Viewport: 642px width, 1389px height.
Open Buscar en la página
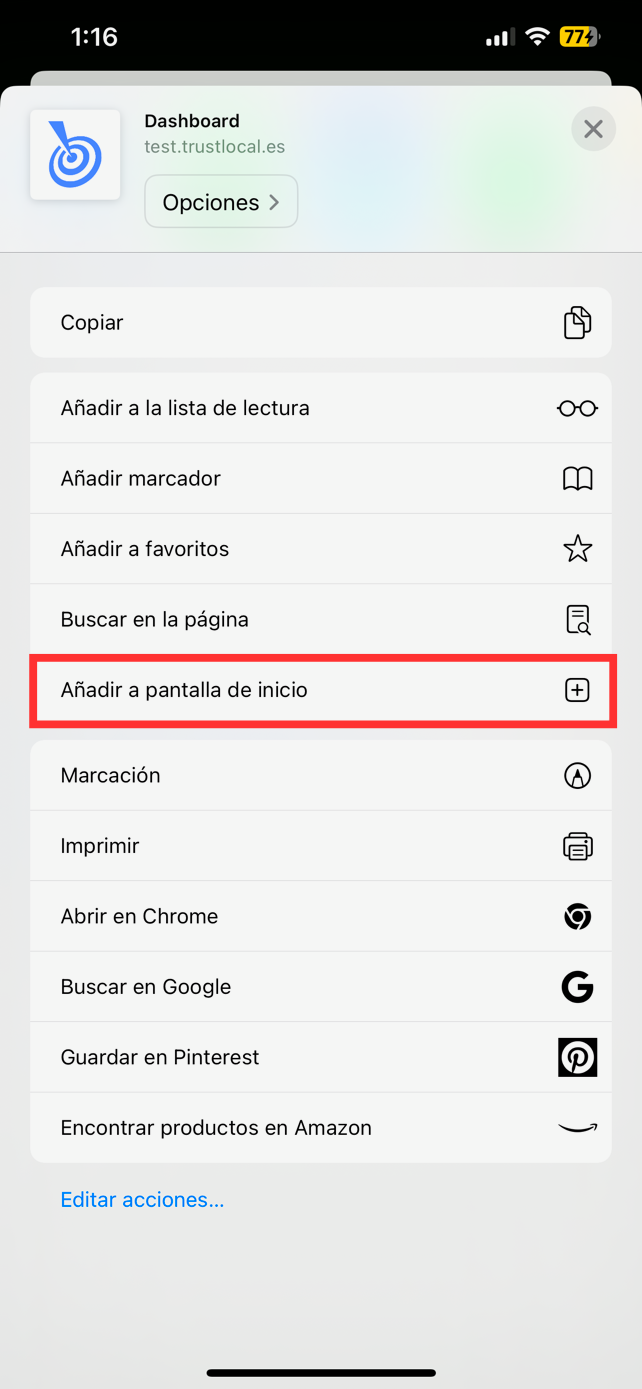click(321, 619)
